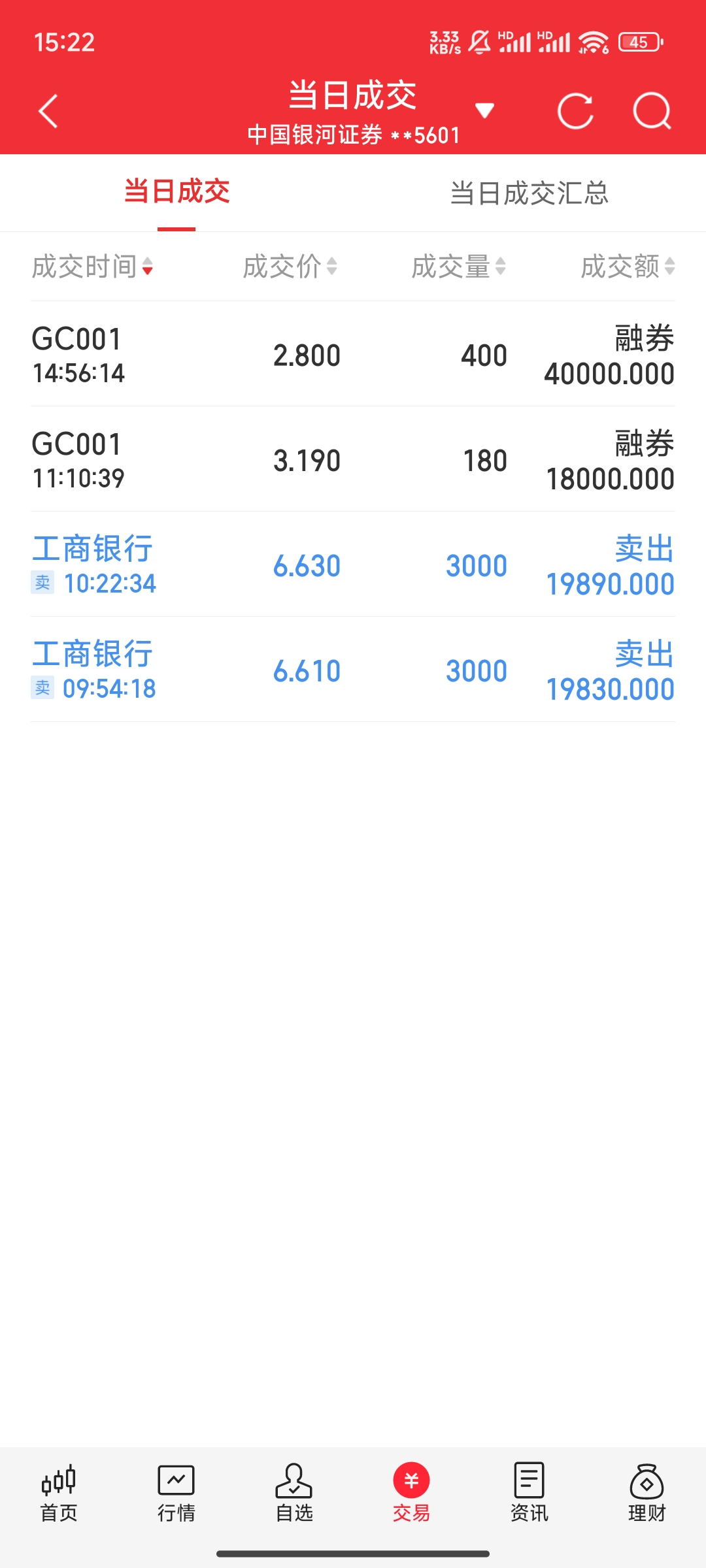
Task: Sort trades by 成交额
Action: point(627,267)
